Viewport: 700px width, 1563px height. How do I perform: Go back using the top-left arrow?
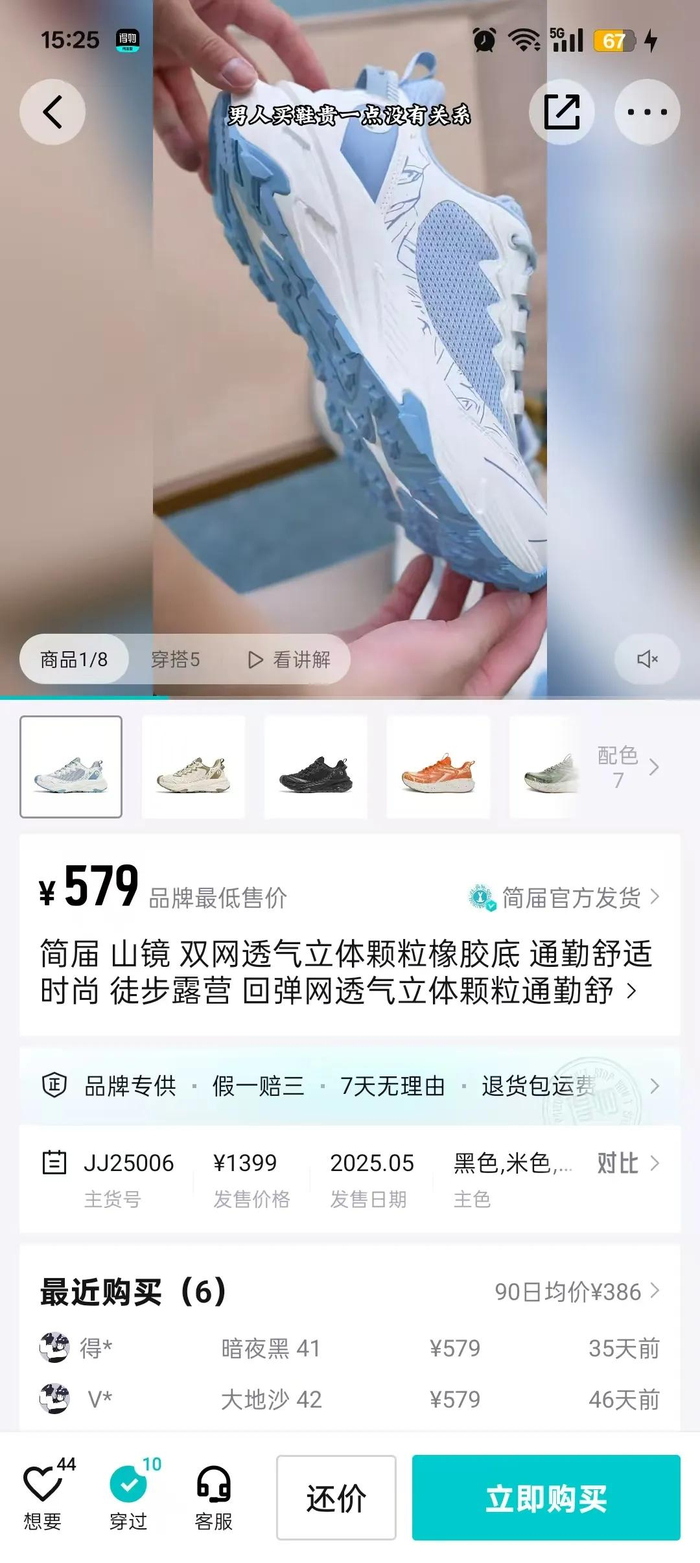point(52,112)
